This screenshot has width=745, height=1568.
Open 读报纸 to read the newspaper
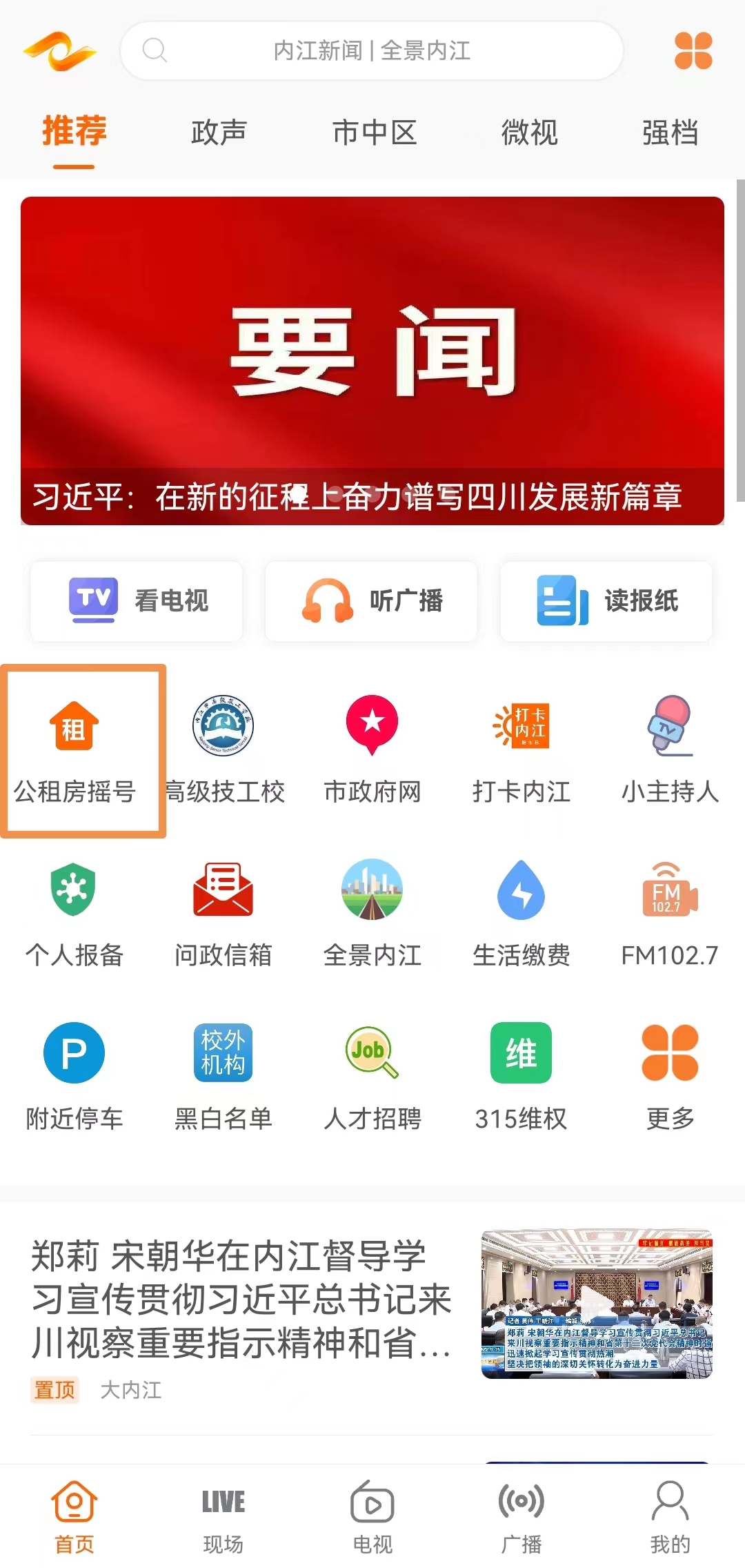[606, 600]
